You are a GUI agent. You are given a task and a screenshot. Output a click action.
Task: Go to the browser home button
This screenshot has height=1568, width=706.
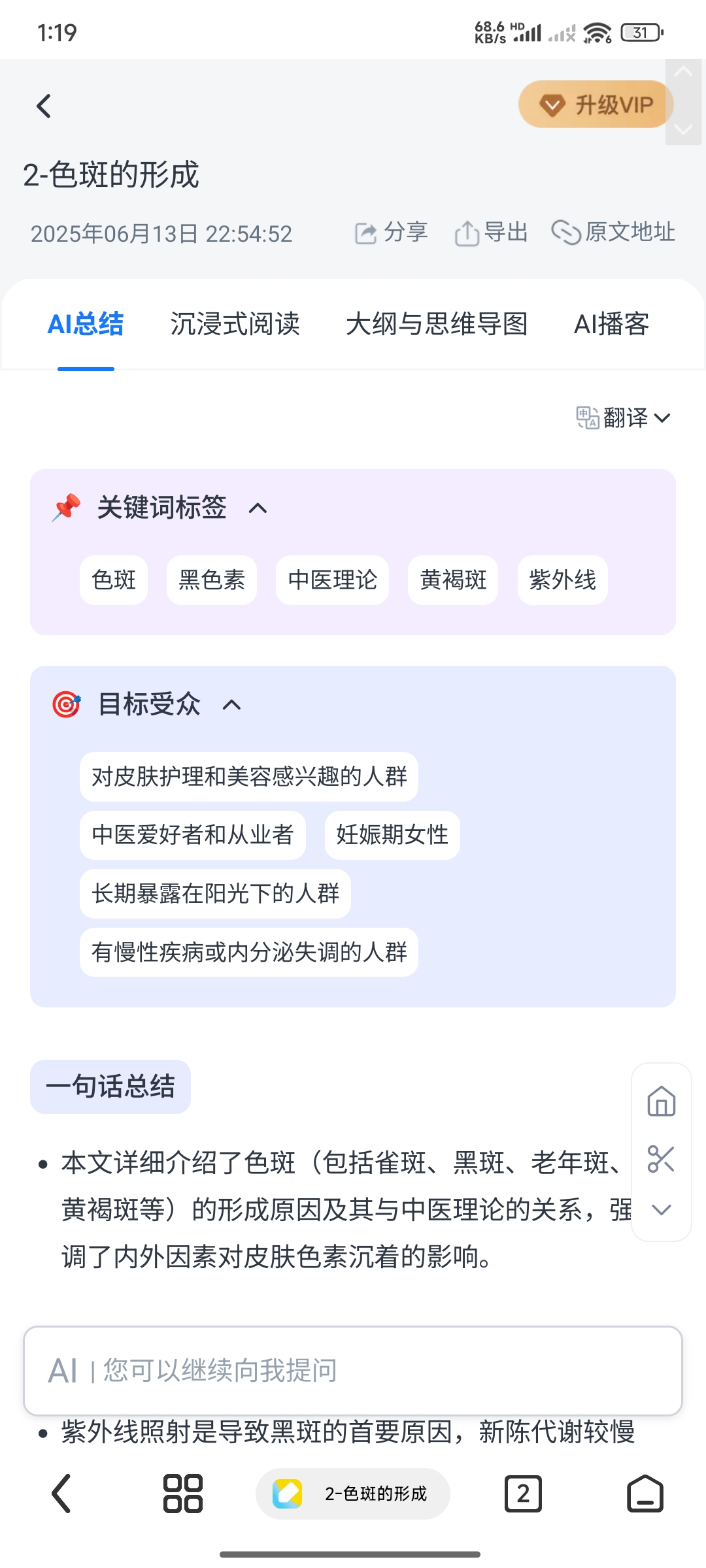point(645,1494)
